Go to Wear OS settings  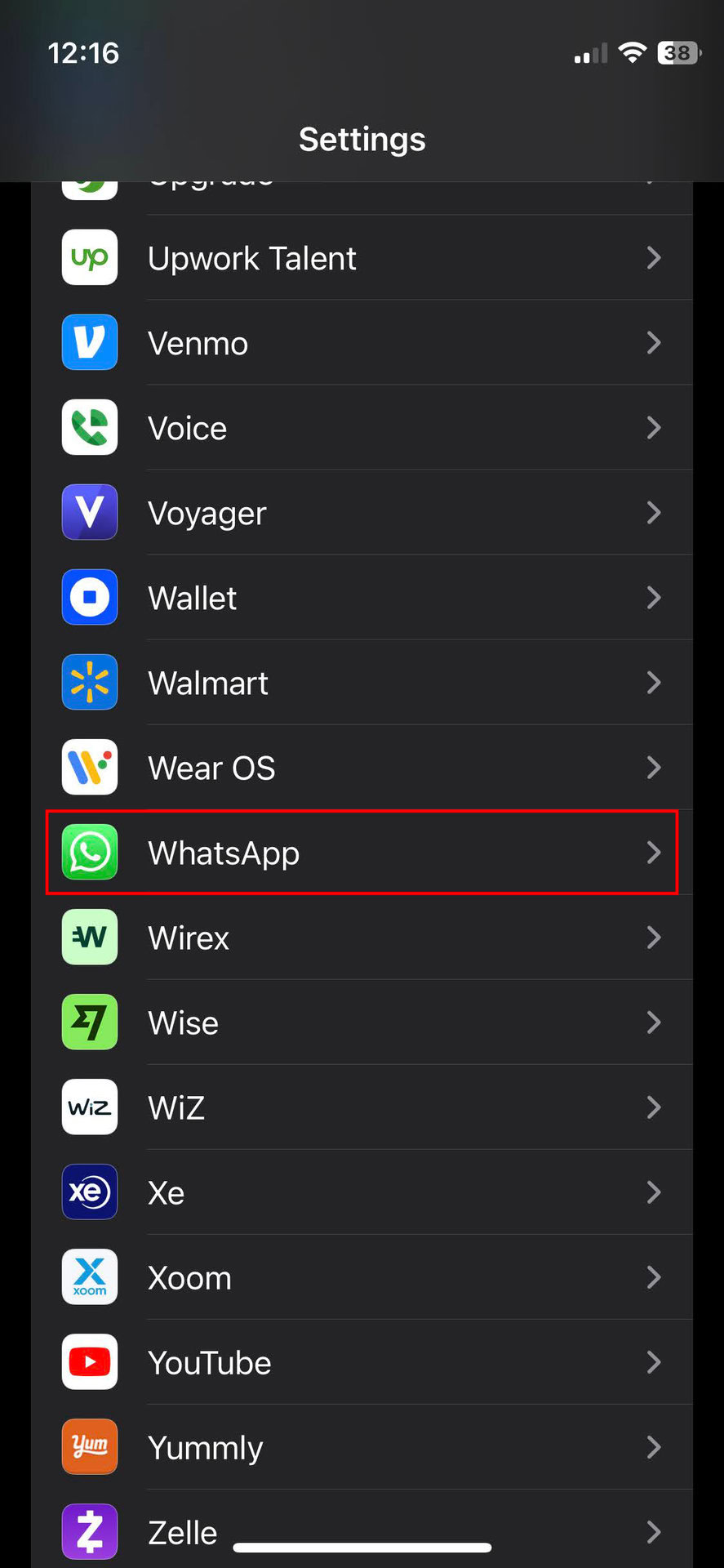coord(362,768)
